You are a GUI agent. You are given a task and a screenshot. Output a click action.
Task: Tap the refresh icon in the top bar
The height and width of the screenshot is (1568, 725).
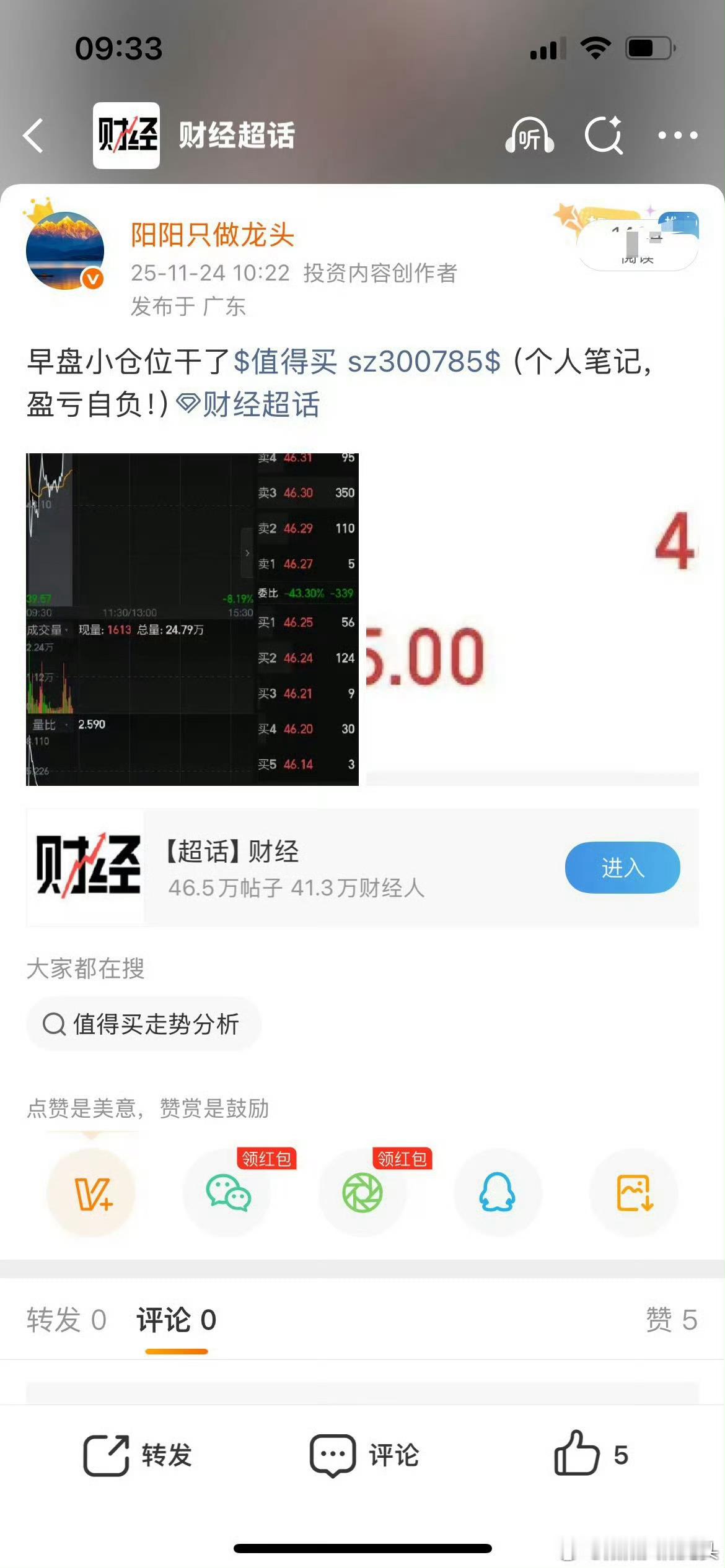[604, 136]
